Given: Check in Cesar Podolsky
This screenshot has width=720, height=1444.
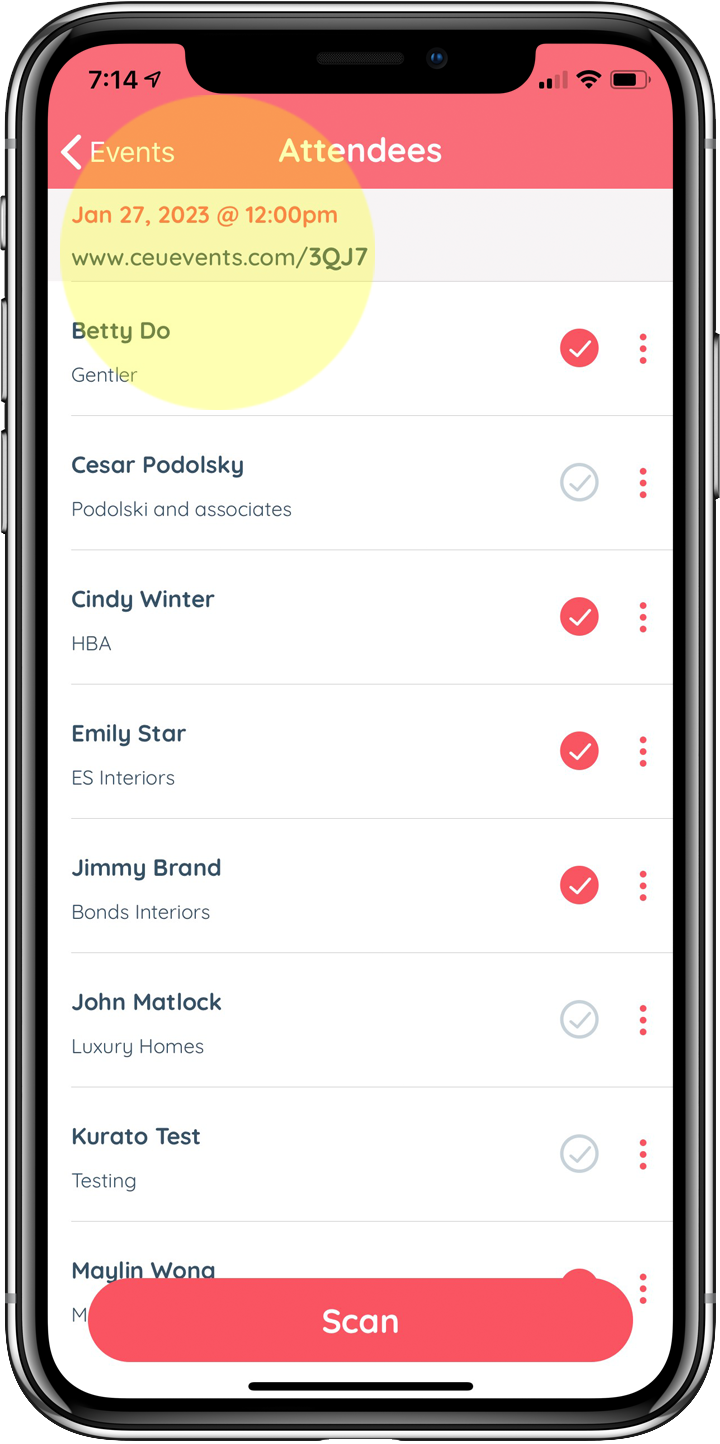Looking at the screenshot, I should pos(579,483).
